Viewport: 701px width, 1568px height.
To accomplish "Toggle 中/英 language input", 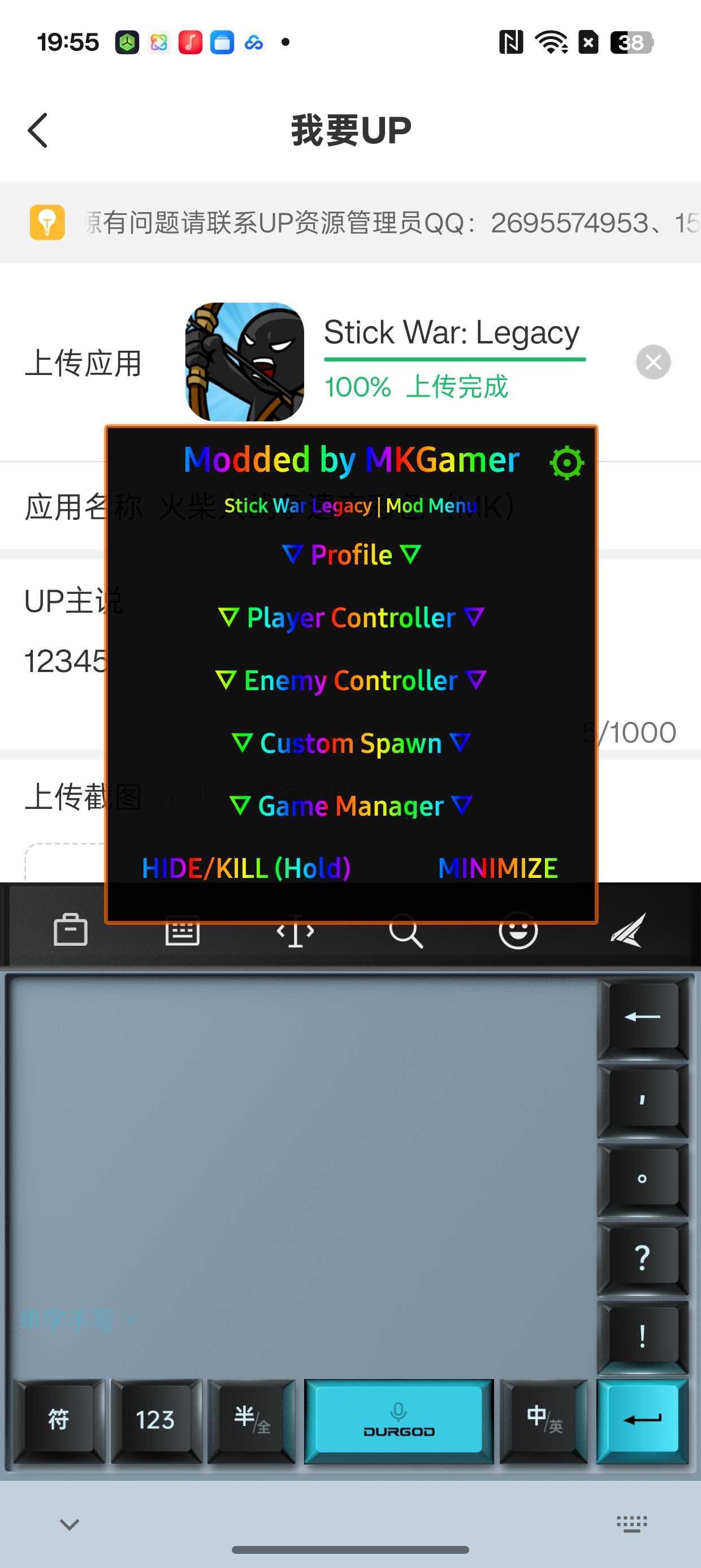I will pyautogui.click(x=544, y=1421).
